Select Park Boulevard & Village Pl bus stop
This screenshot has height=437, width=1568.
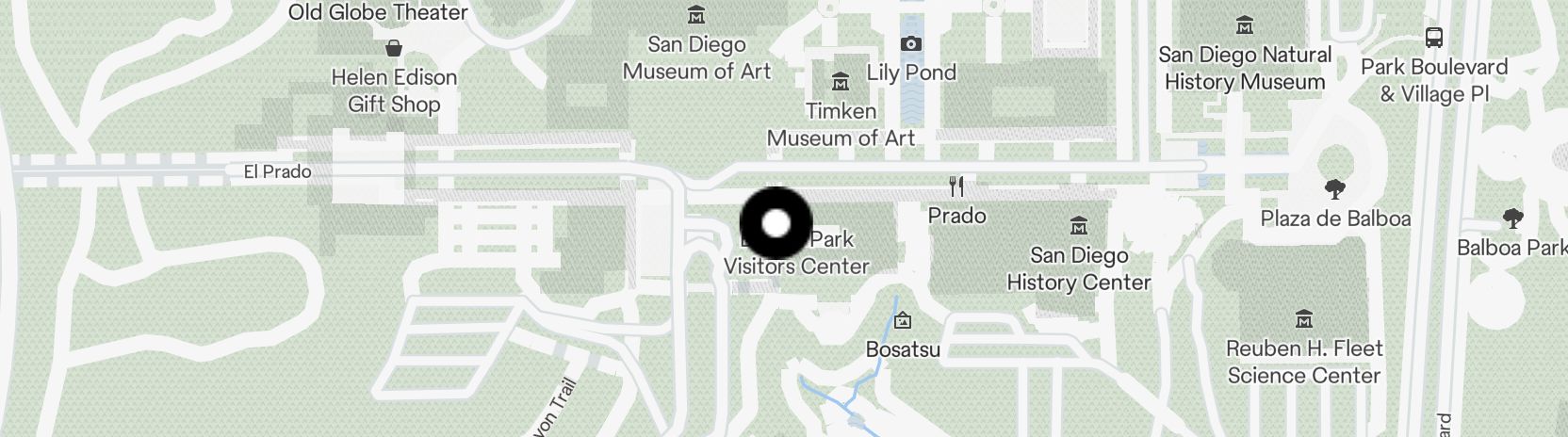coord(1434,38)
